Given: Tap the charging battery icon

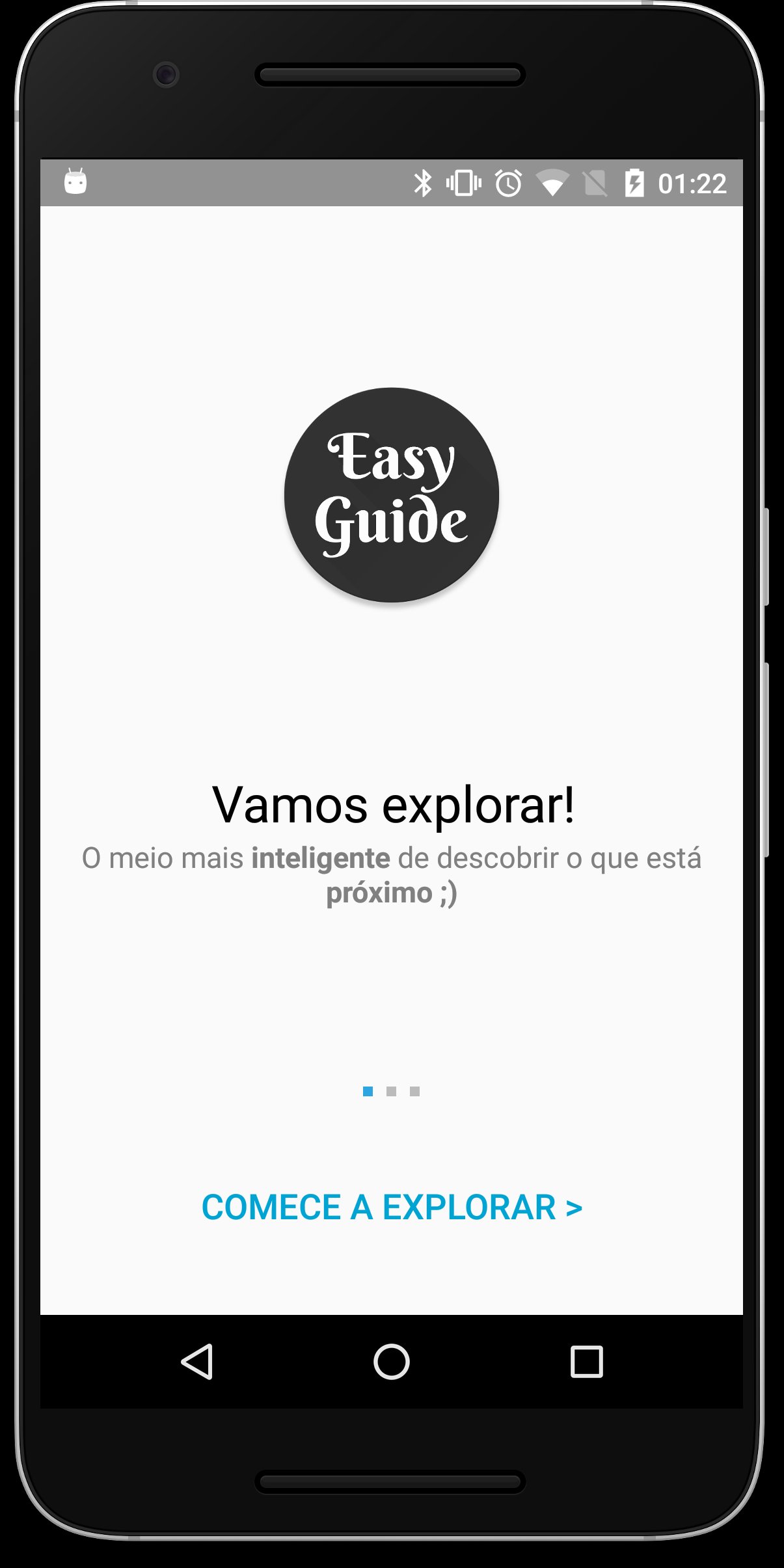Looking at the screenshot, I should 634,183.
